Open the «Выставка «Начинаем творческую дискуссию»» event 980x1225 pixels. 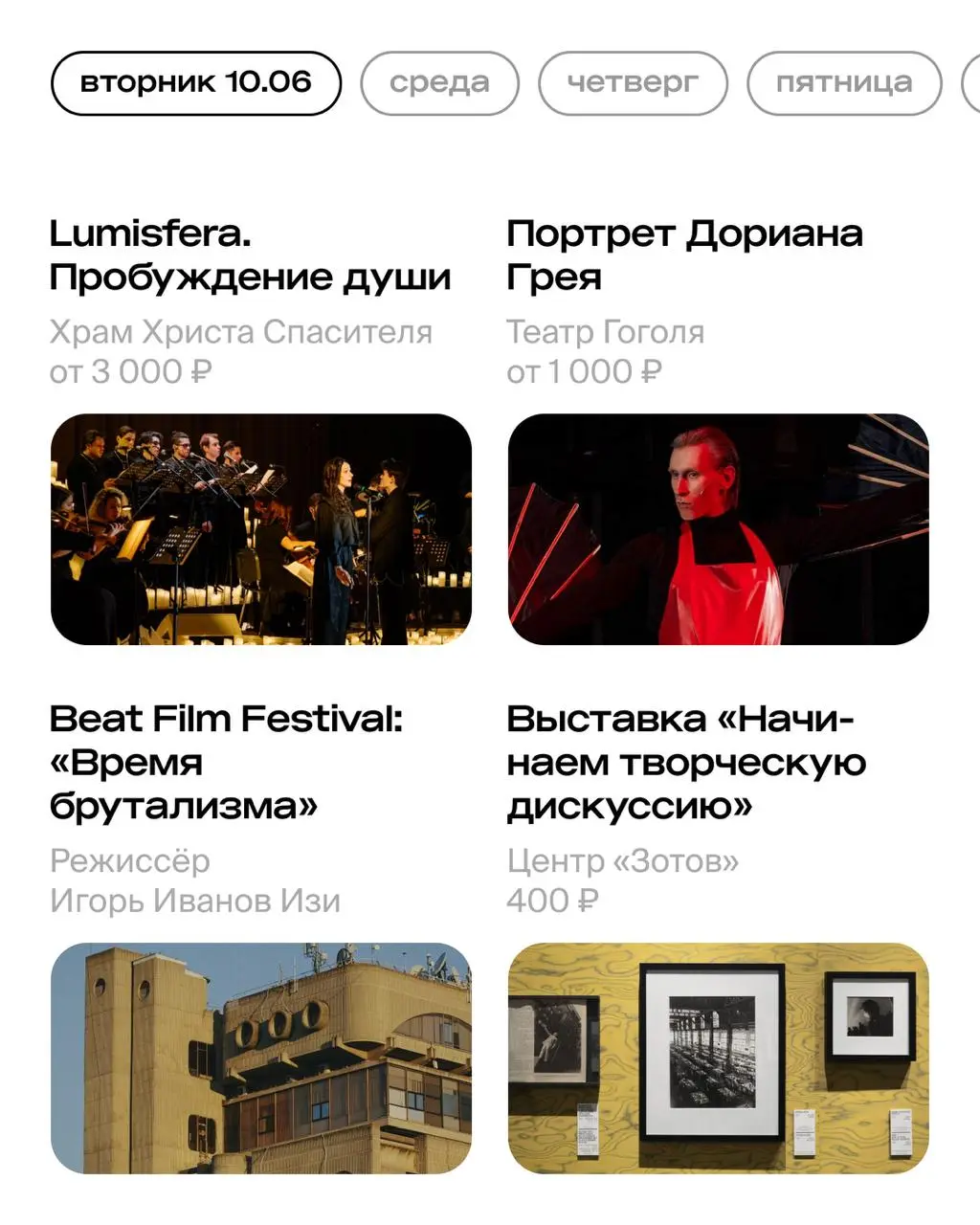point(685,763)
